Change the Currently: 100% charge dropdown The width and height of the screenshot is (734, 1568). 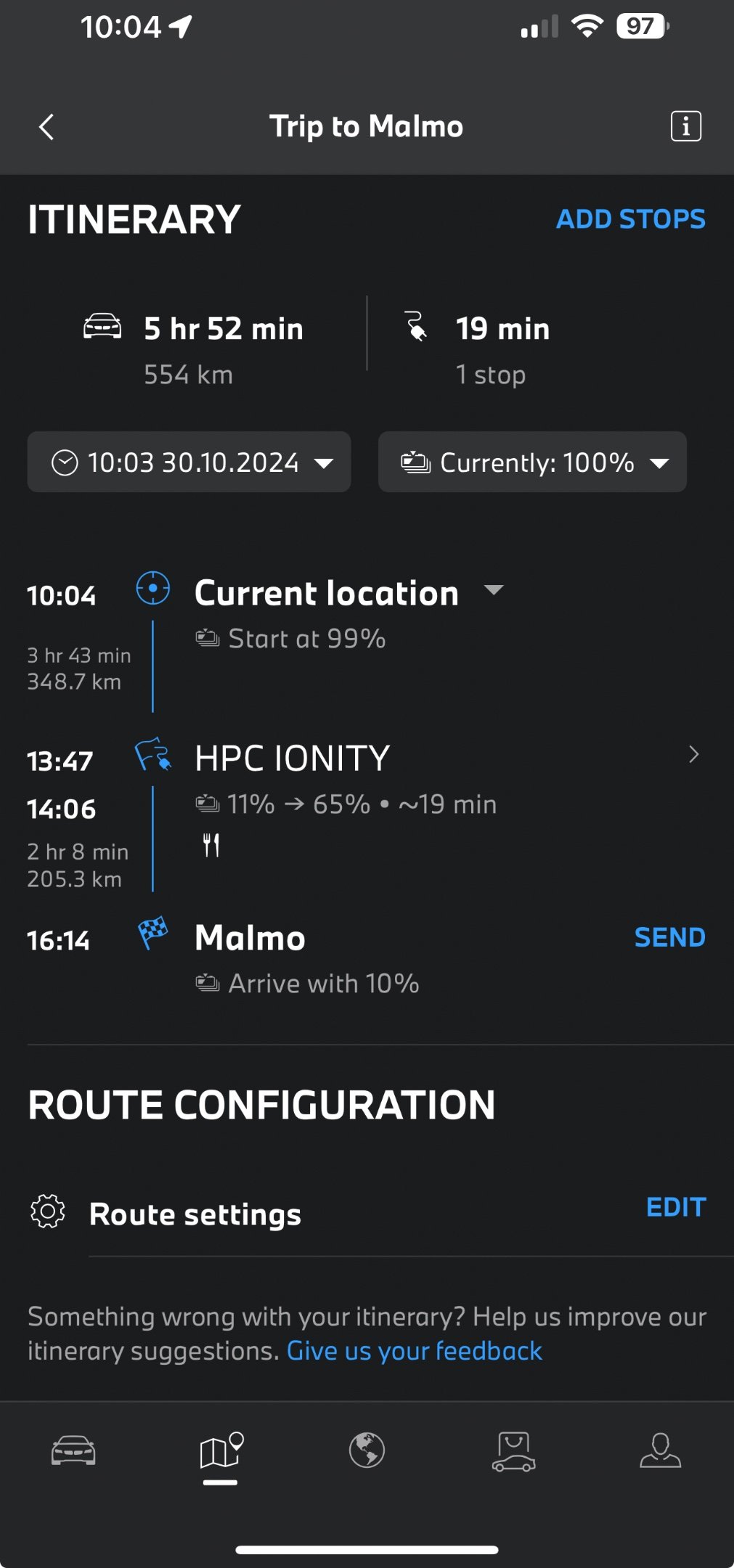[532, 462]
